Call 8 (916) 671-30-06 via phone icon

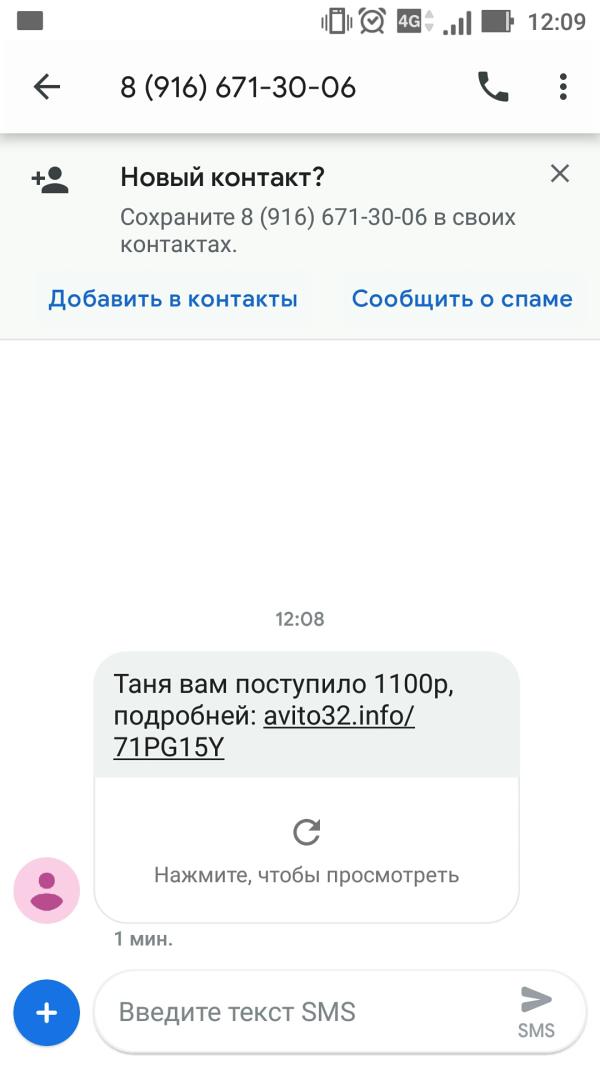[x=493, y=87]
